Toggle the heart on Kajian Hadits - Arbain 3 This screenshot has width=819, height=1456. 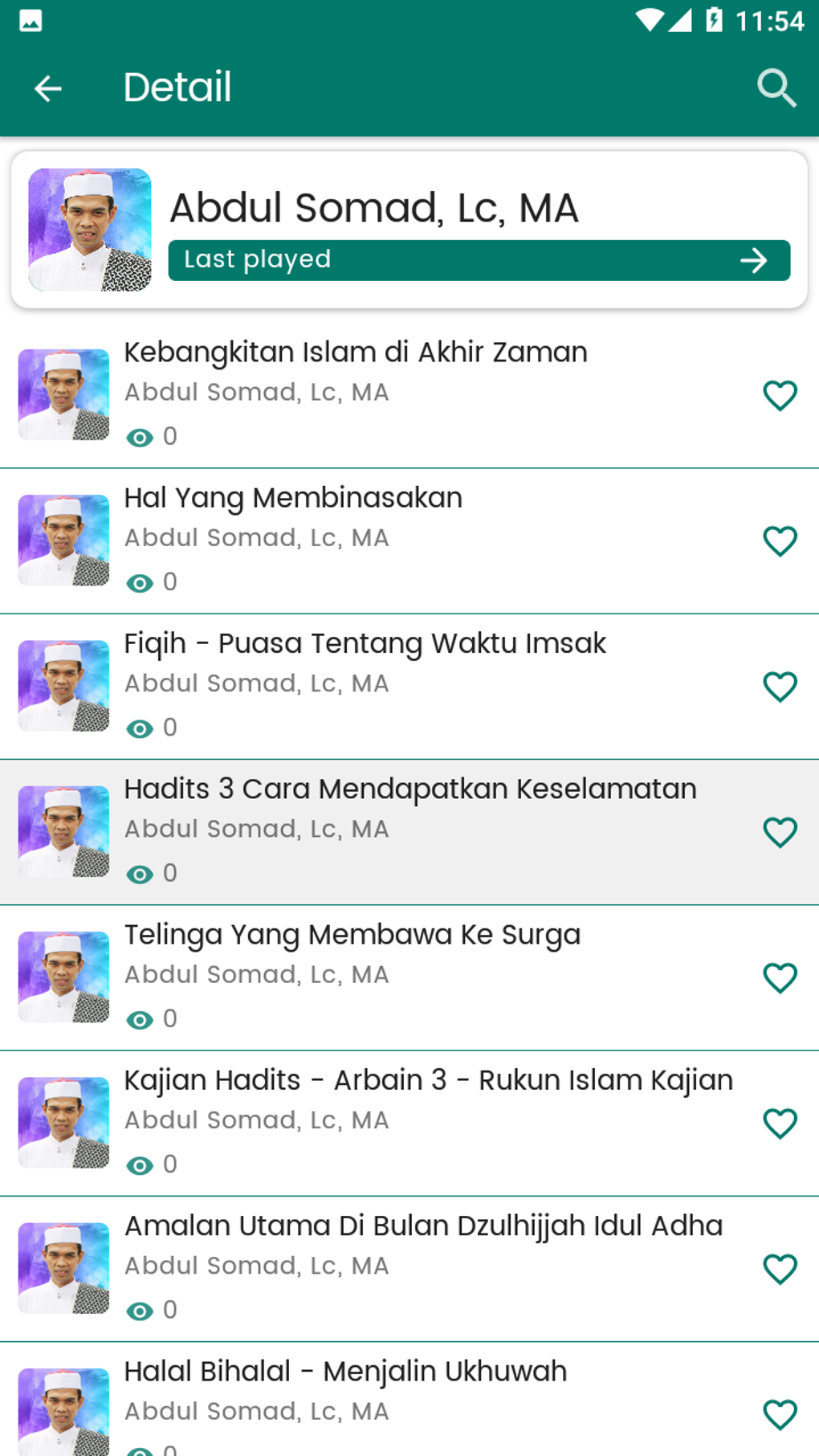(x=779, y=1123)
